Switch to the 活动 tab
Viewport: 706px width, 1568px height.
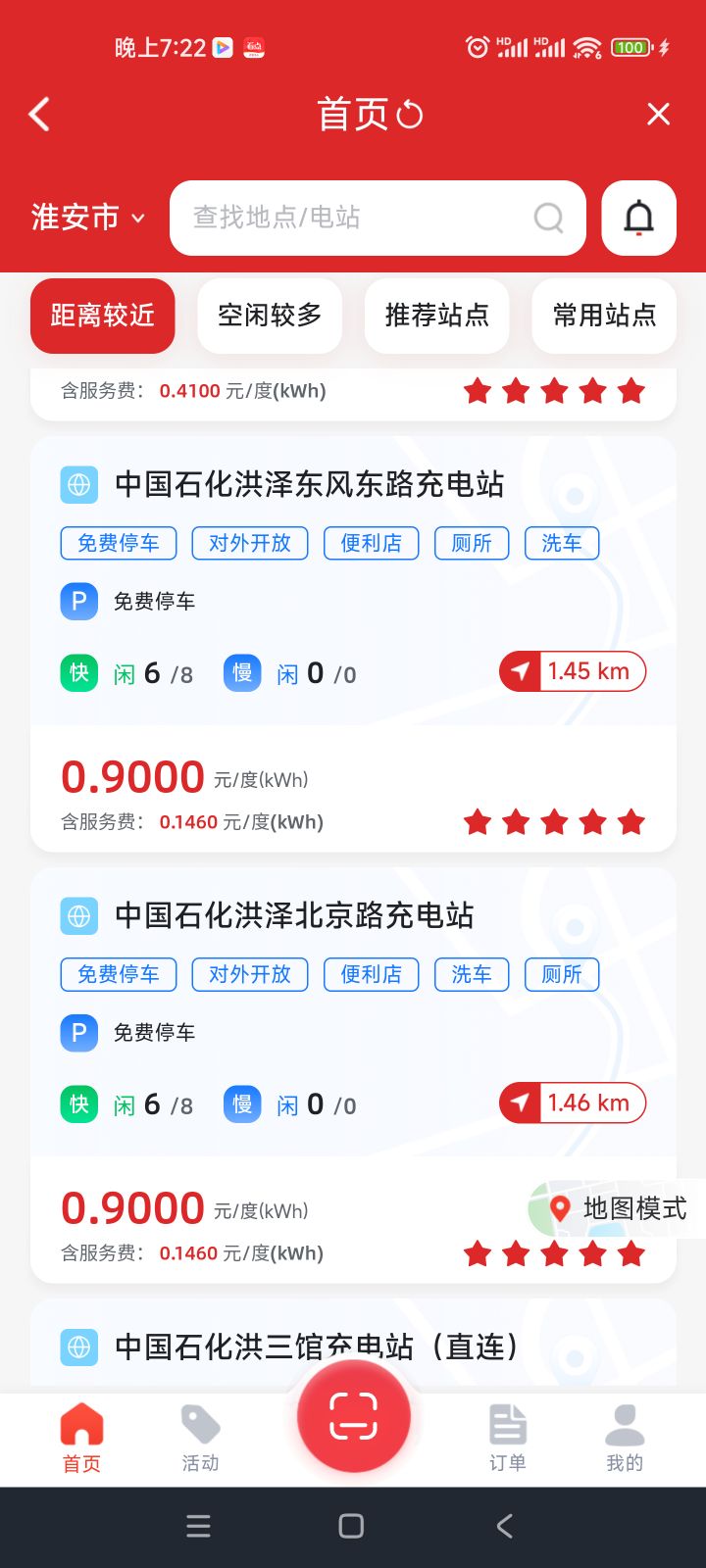point(200,1438)
